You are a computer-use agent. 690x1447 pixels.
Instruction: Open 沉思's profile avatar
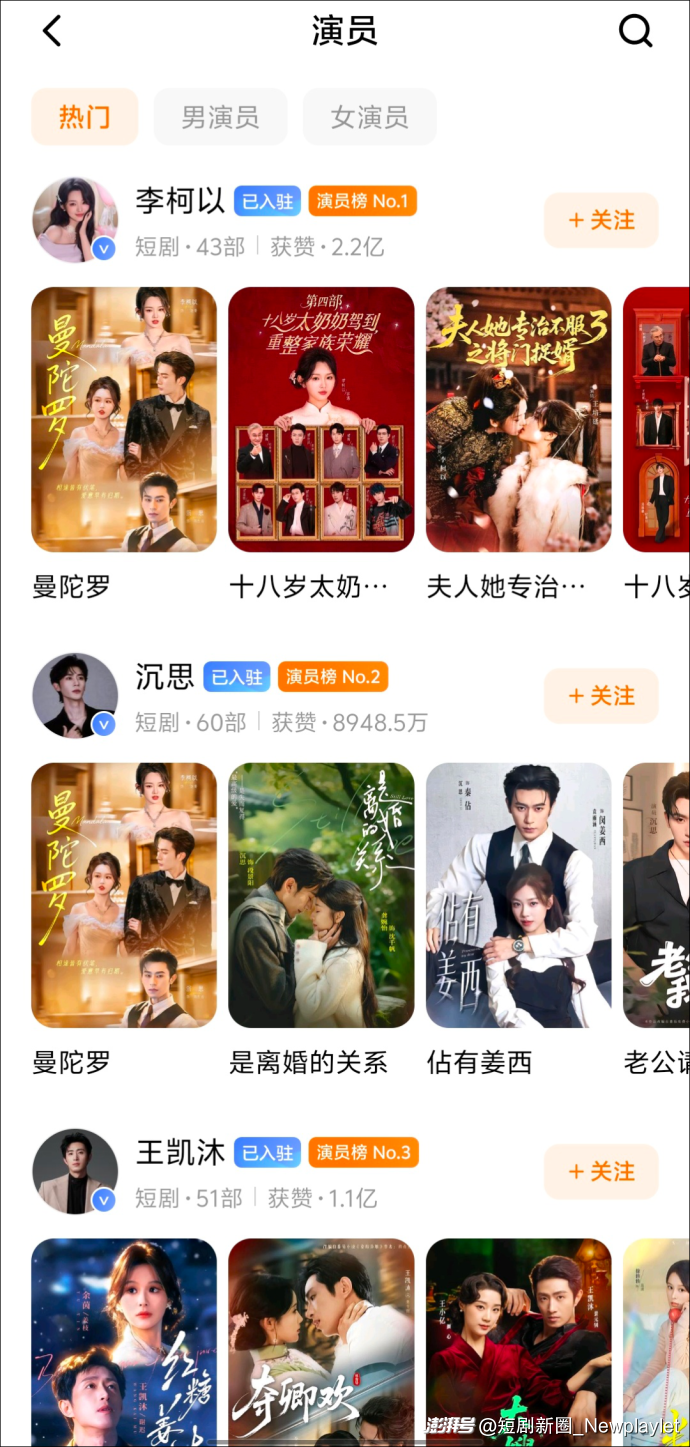pyautogui.click(x=75, y=696)
